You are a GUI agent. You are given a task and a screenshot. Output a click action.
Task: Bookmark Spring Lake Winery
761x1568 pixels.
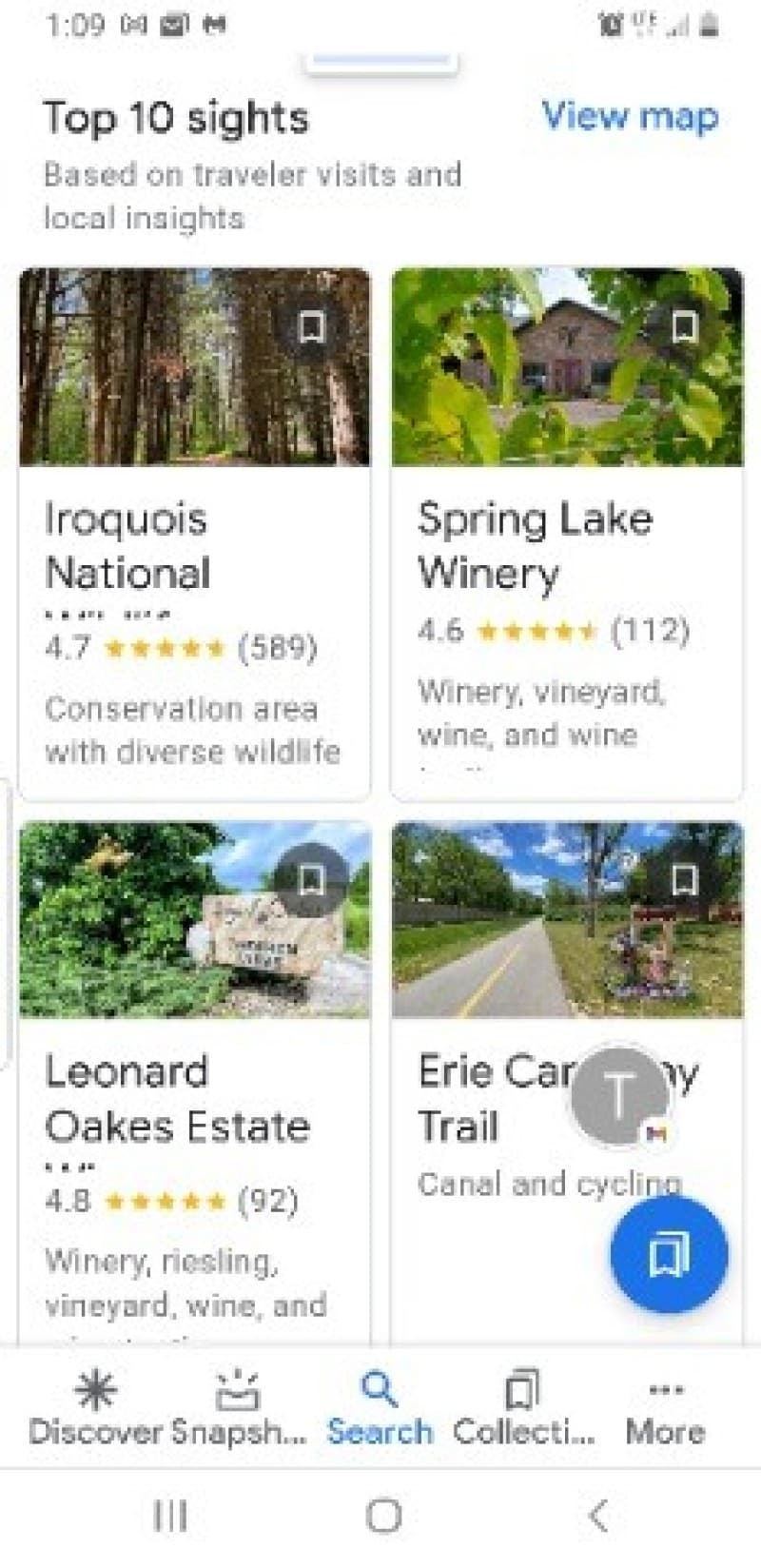coord(684,328)
